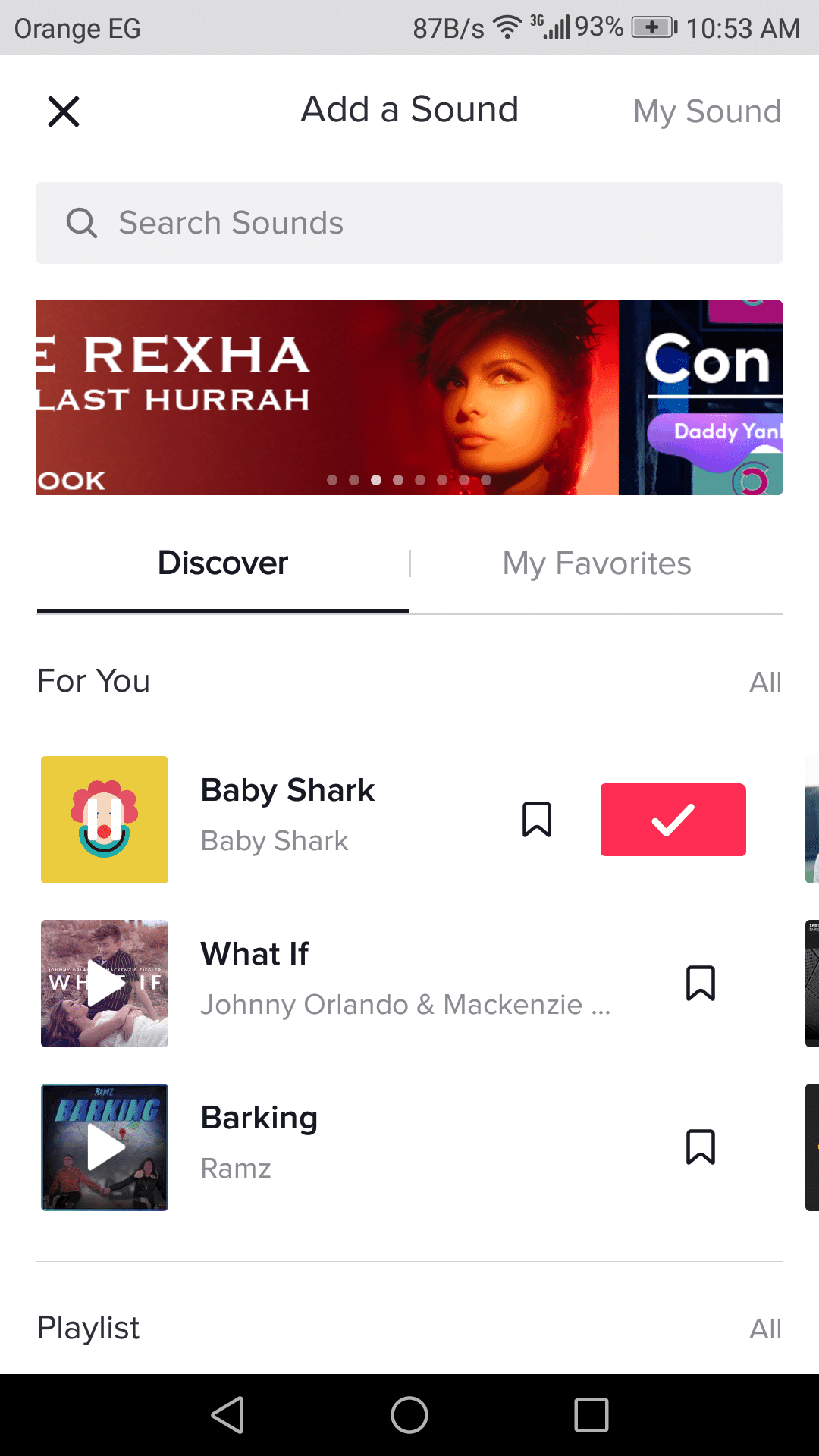Tap the Search Sounds field
Screen dimensions: 819x1456
click(409, 223)
